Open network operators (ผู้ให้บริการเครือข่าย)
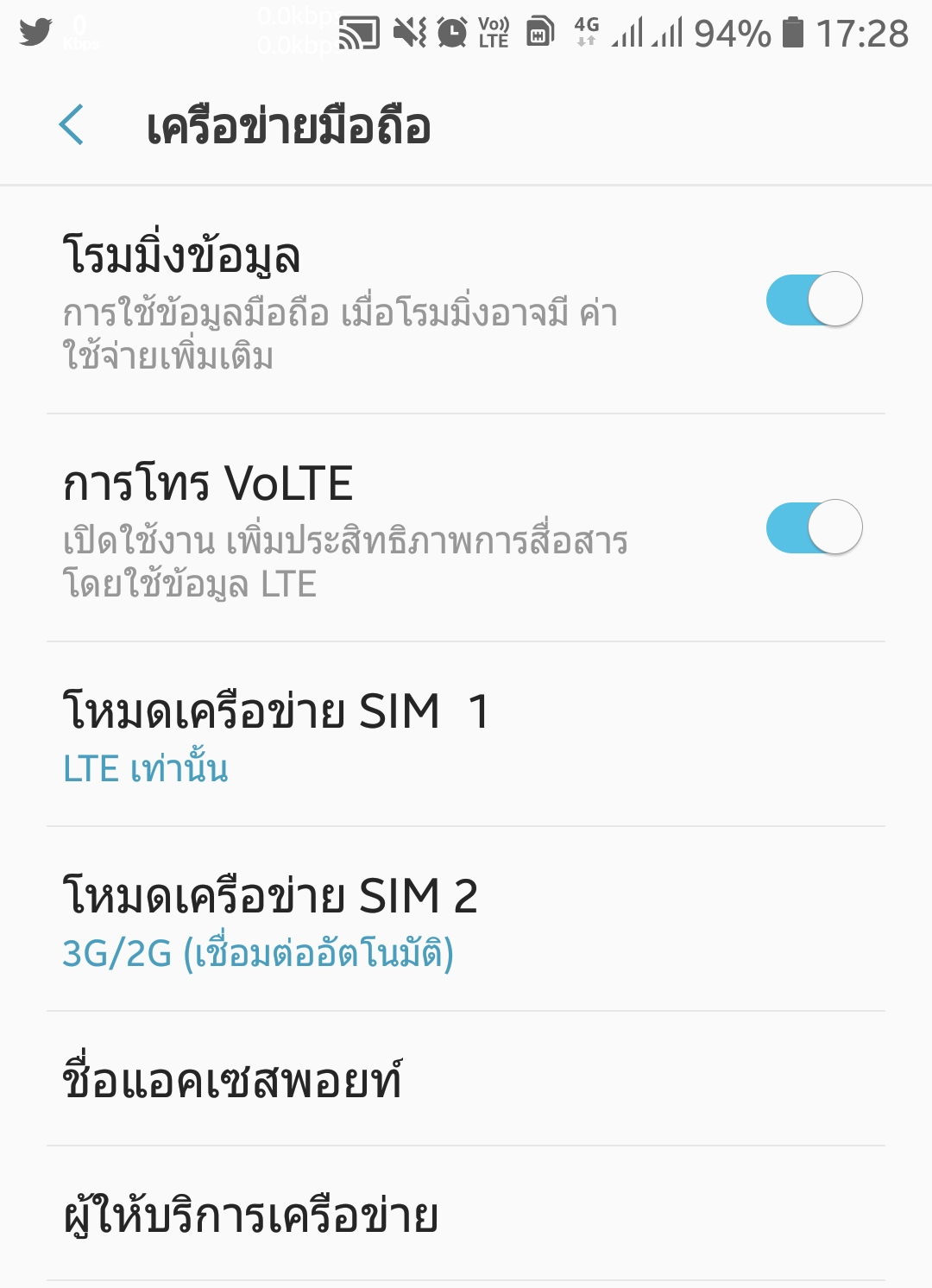 click(466, 1215)
